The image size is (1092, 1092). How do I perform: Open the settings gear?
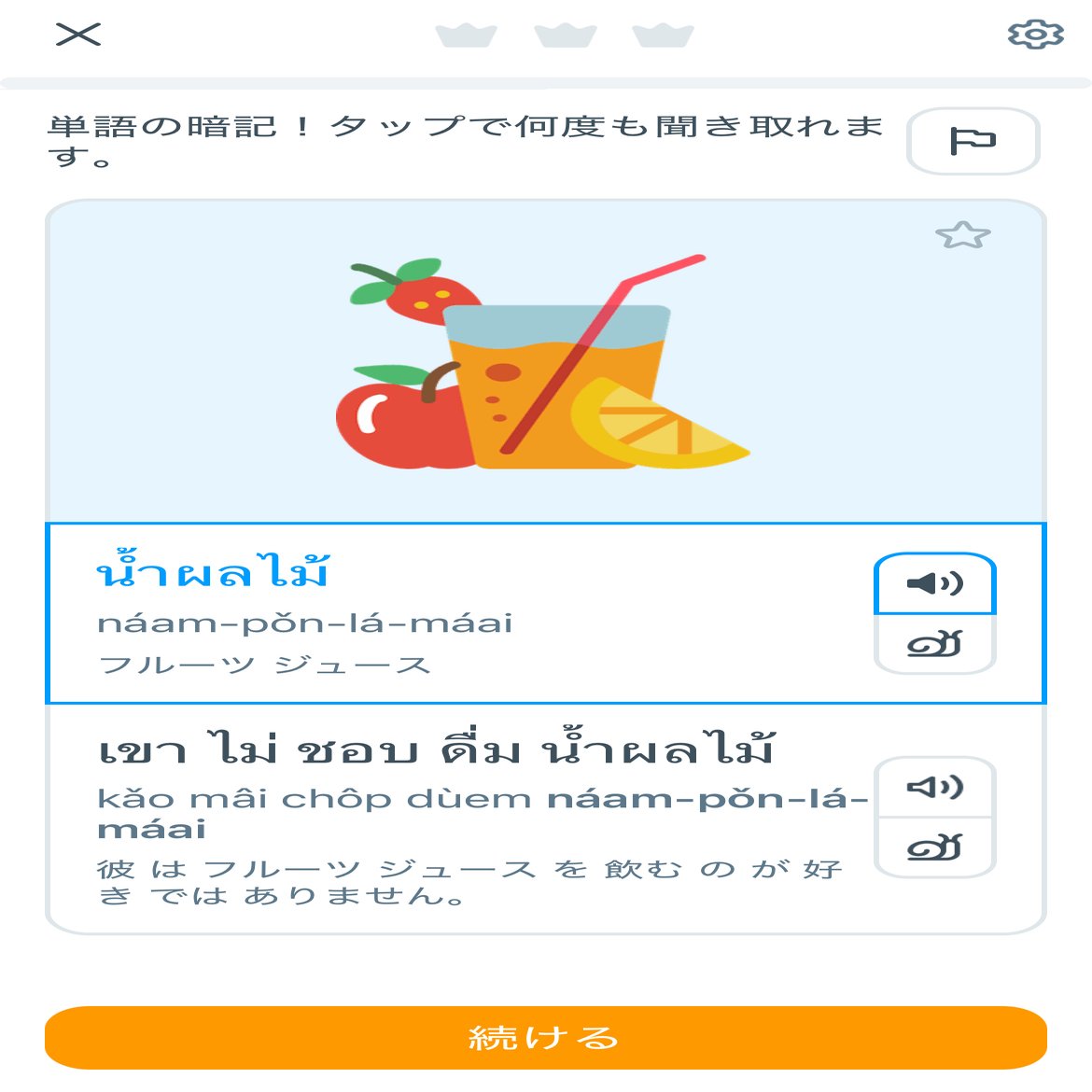click(x=1036, y=35)
